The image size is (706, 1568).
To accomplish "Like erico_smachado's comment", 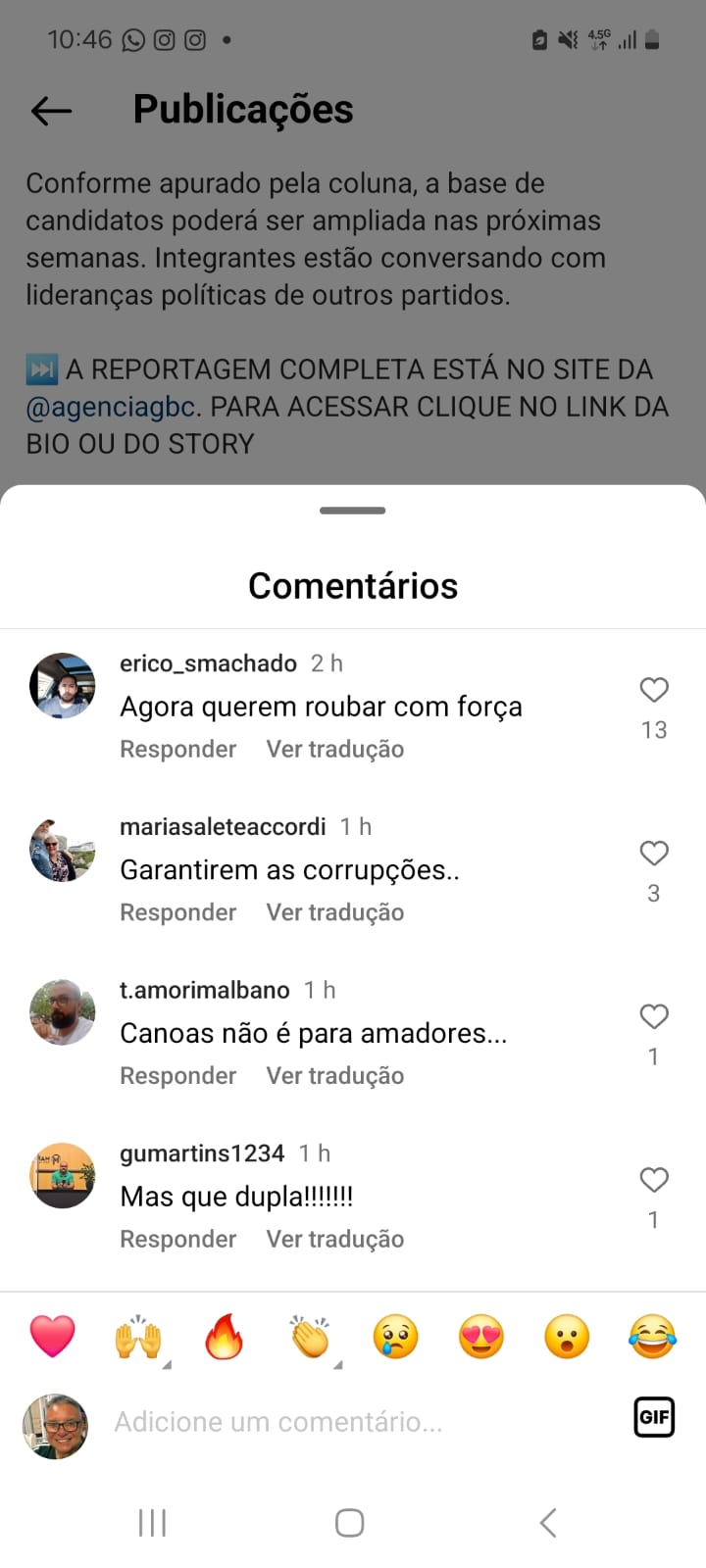I will pos(654,690).
